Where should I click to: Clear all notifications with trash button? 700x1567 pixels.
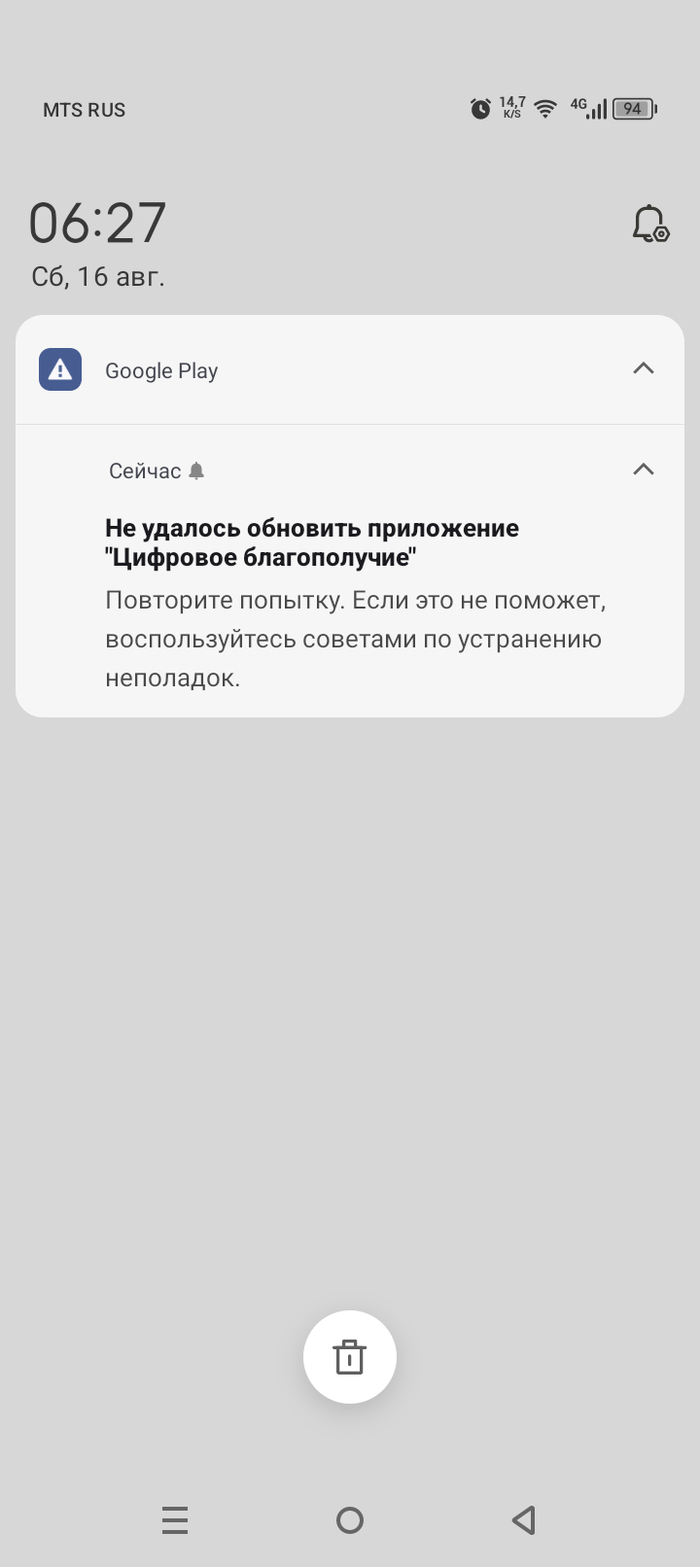click(x=350, y=1357)
